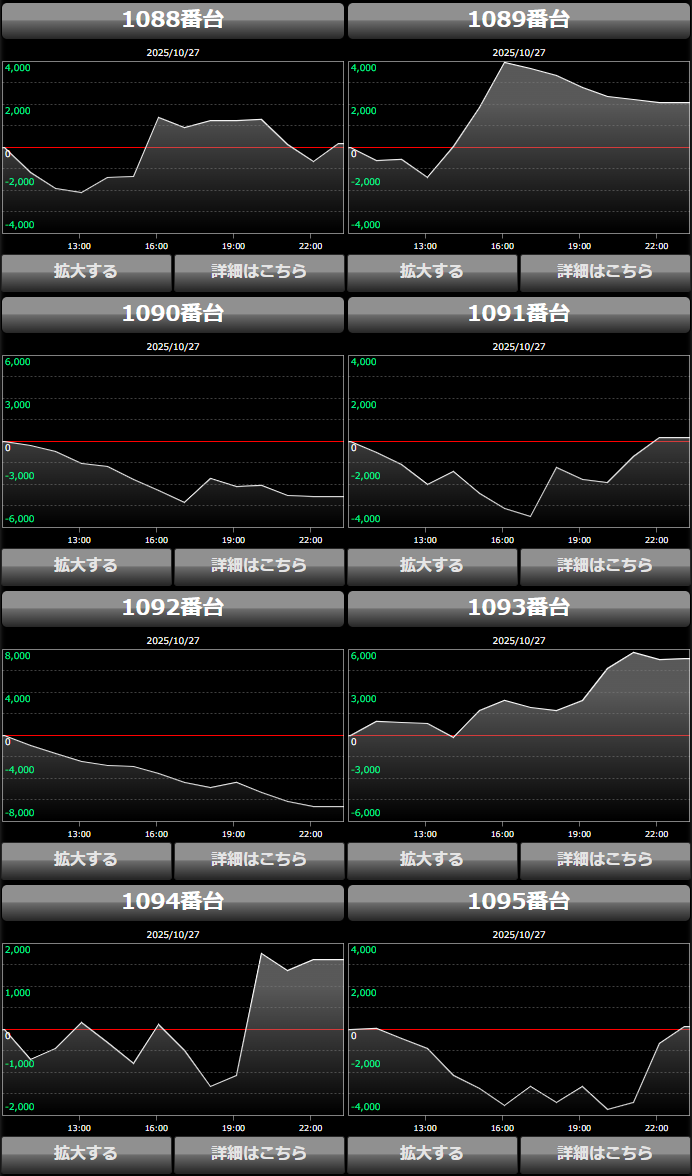Open the 1089番台 chart
This screenshot has width=692, height=1176.
pyautogui.click(x=519, y=147)
